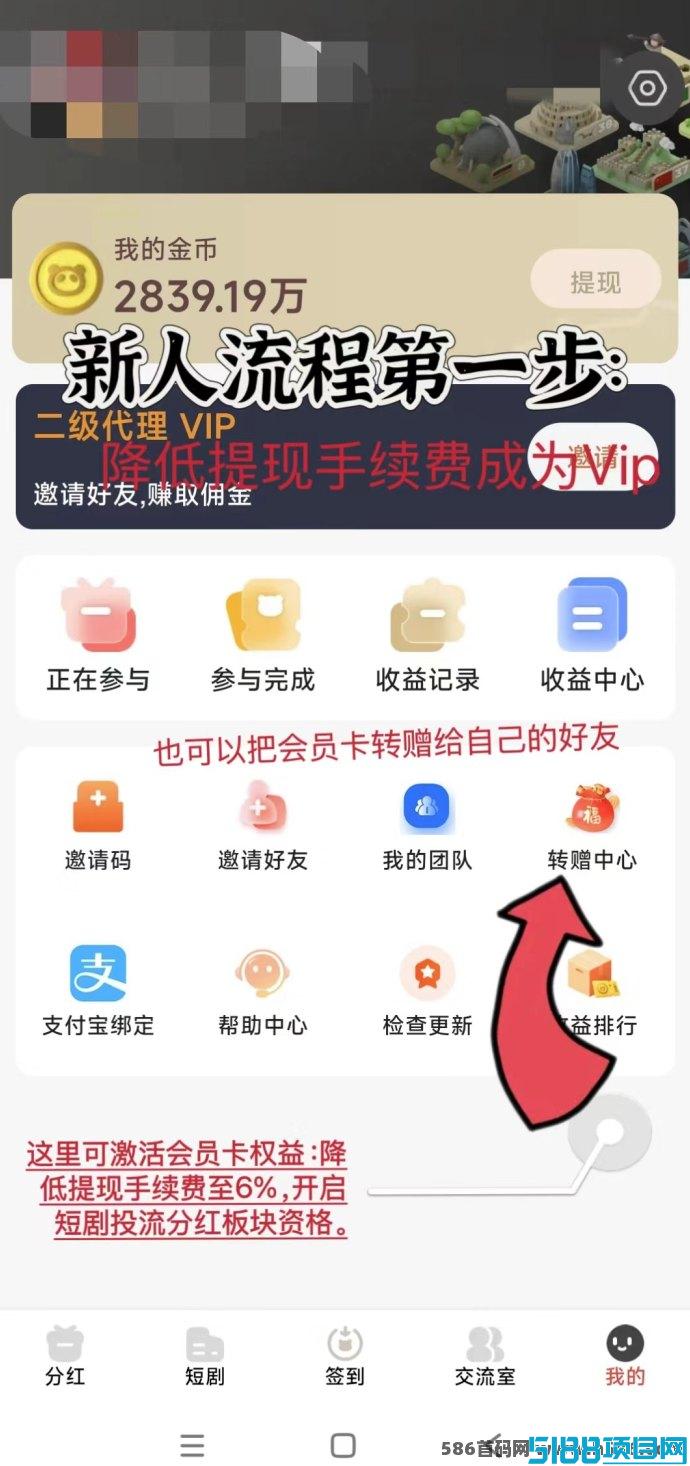The image size is (690, 1466).
Task: Switch to the 分红 tab
Action: coord(65,1356)
